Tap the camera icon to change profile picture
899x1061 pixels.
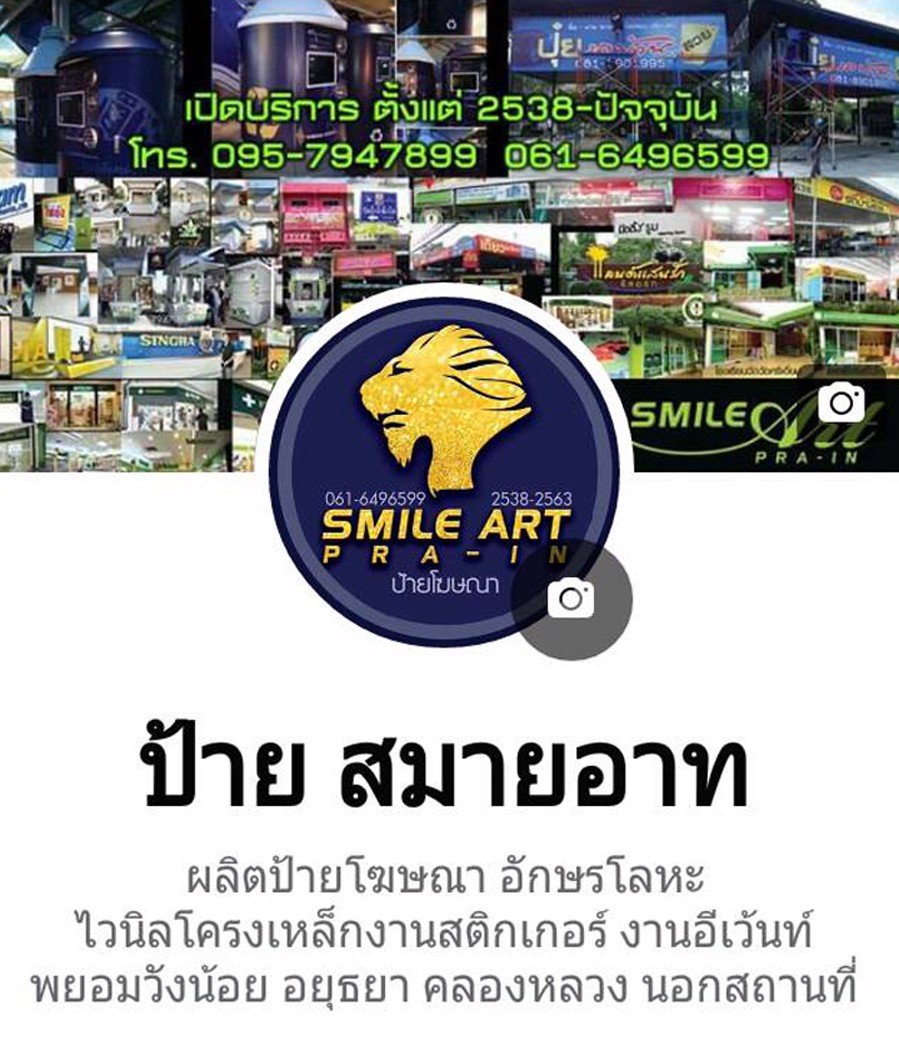click(571, 598)
